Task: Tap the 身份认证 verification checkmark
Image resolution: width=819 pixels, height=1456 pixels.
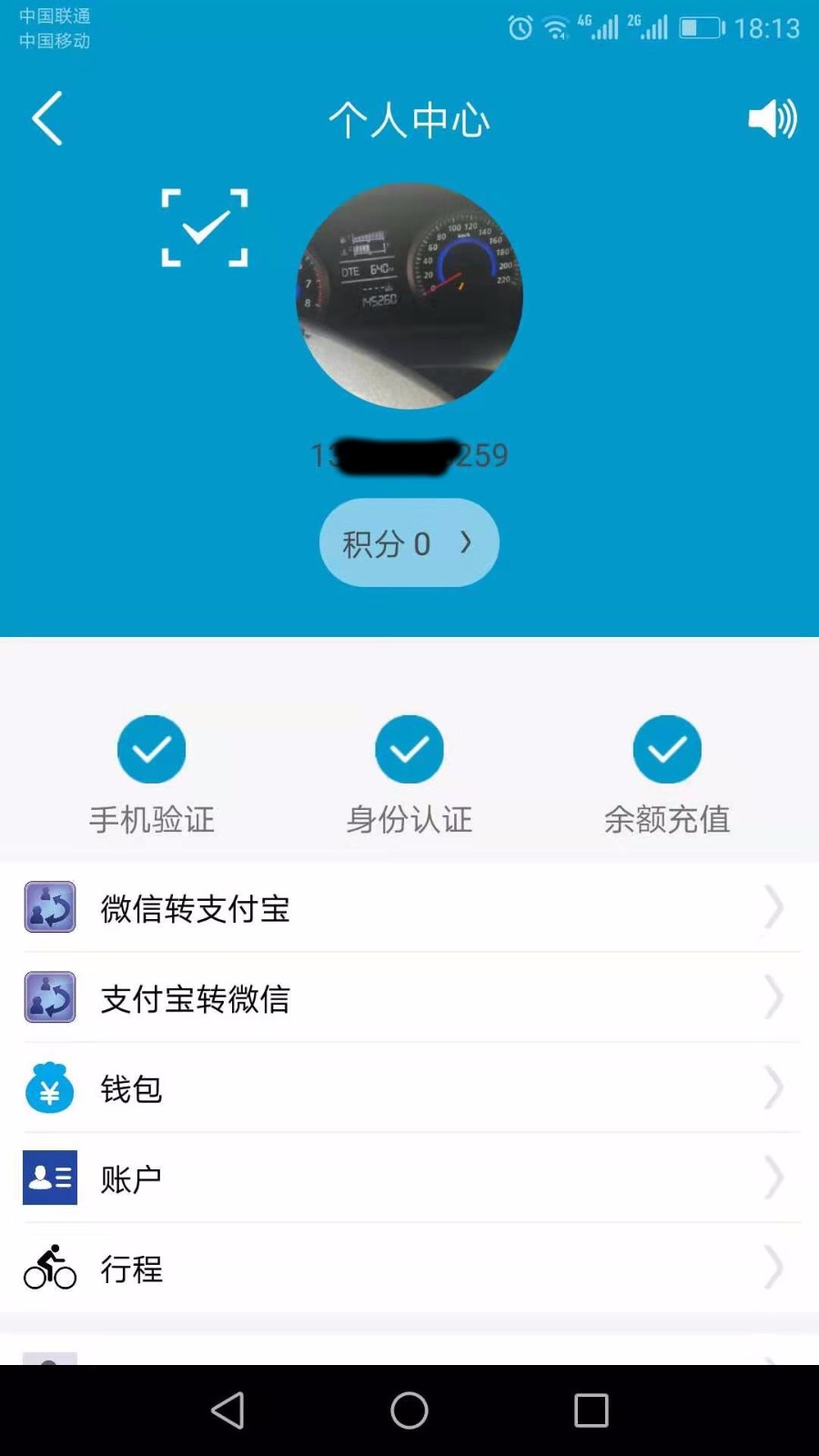Action: tap(409, 748)
